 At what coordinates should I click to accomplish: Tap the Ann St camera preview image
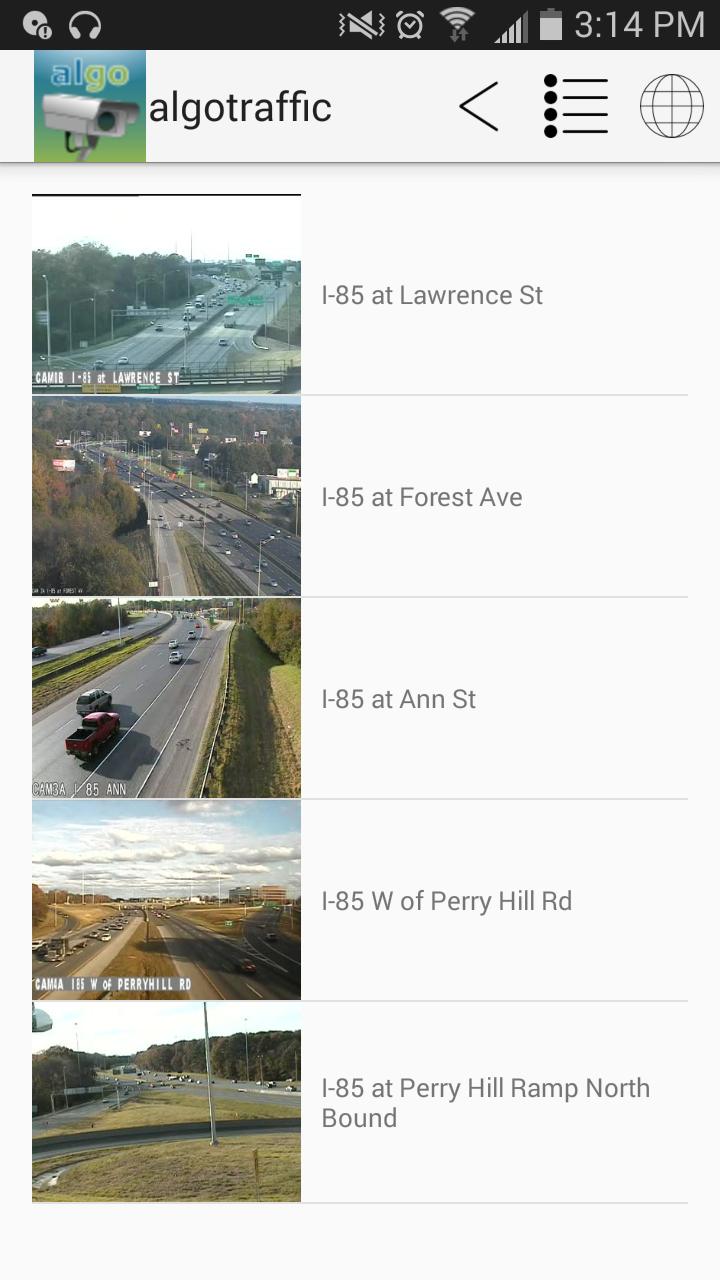(166, 697)
